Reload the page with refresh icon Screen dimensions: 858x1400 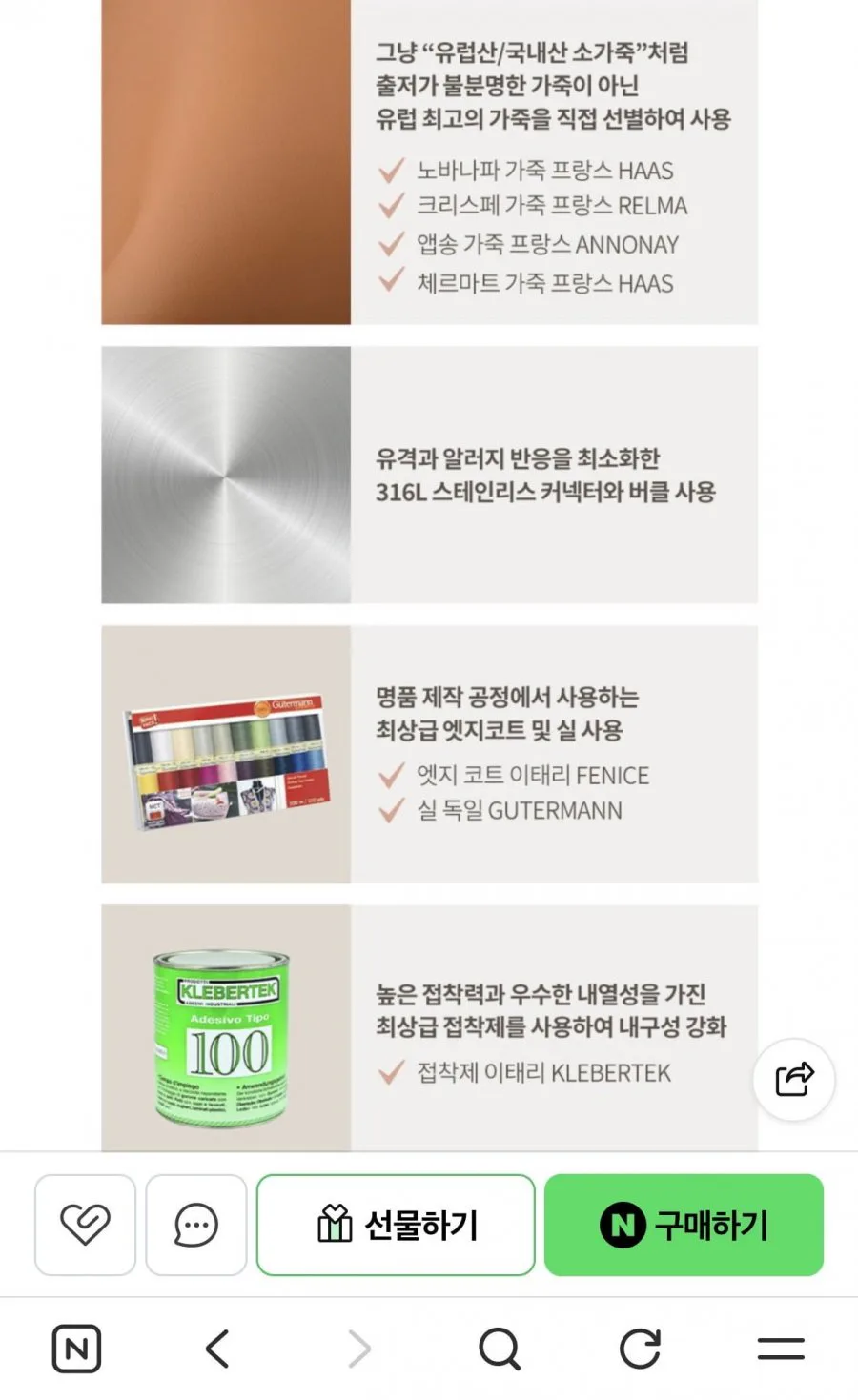point(640,1349)
